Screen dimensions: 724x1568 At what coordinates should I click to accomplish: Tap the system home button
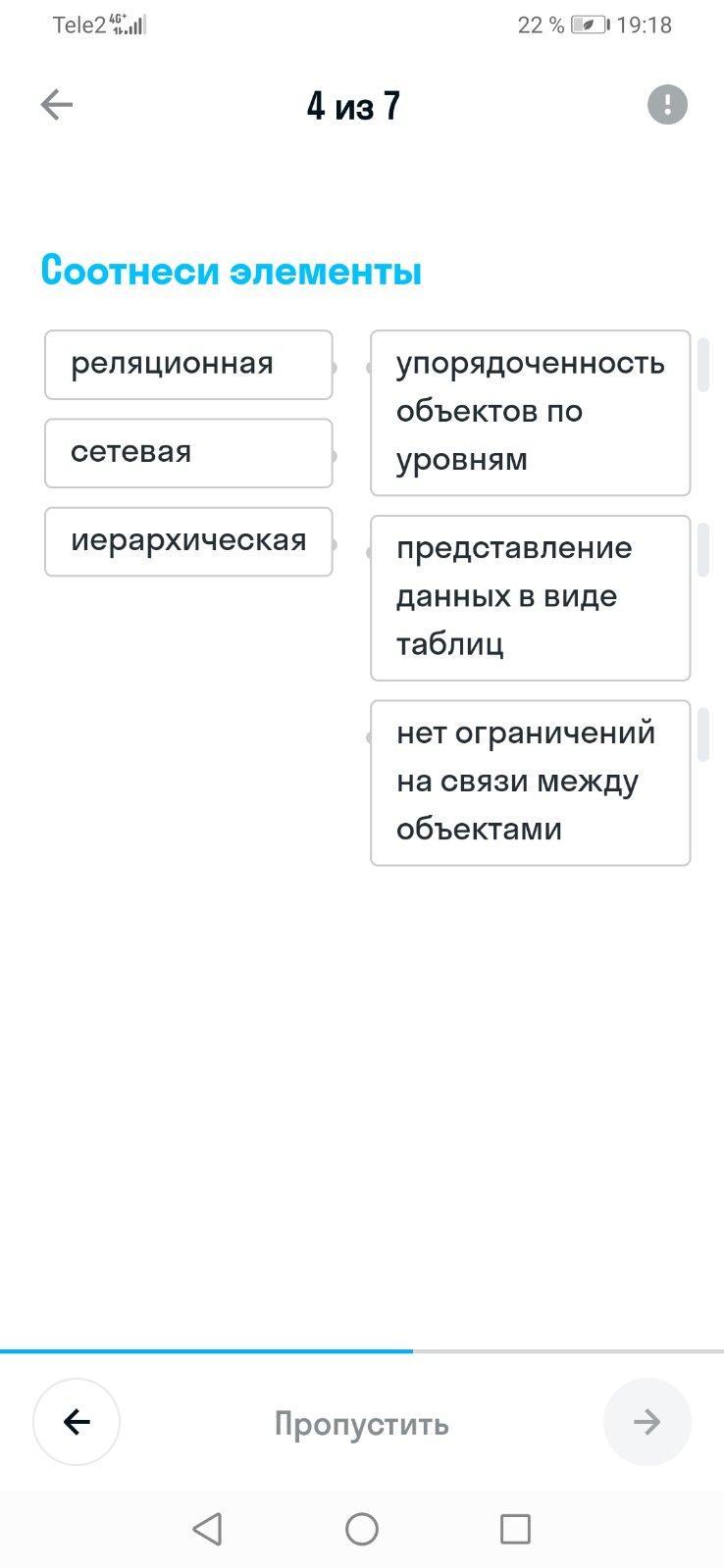(362, 1529)
